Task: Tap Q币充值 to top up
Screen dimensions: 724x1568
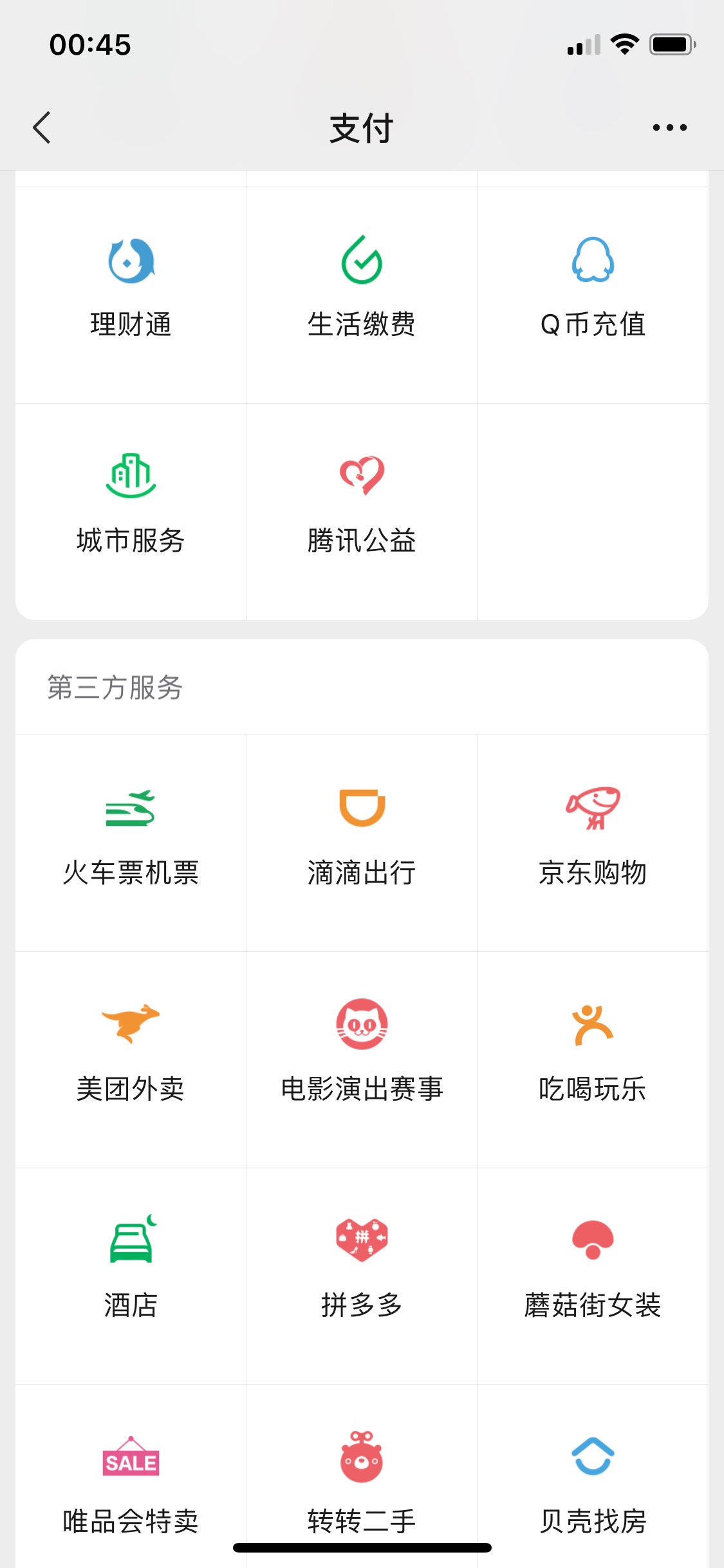Action: click(593, 294)
